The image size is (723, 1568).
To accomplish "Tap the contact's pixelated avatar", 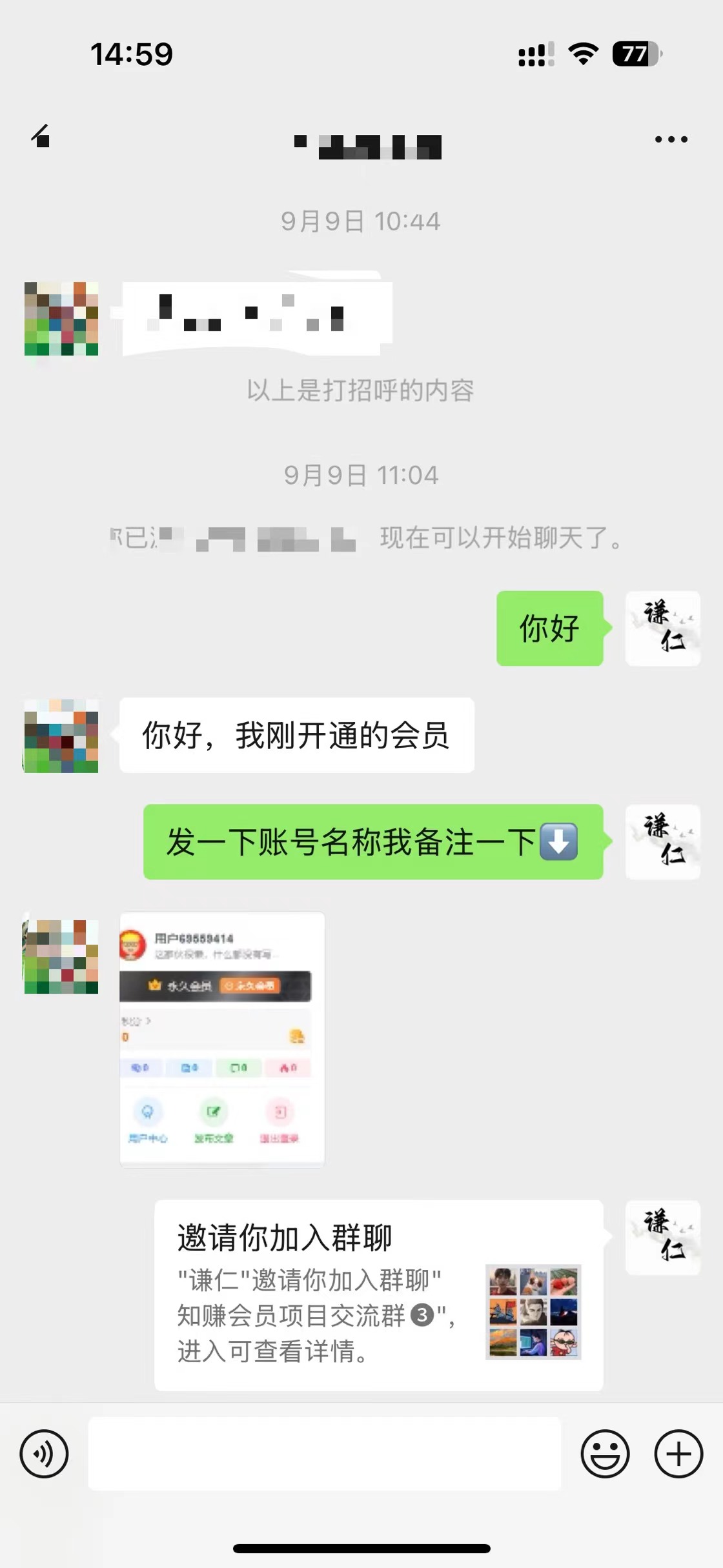I will click(61, 735).
